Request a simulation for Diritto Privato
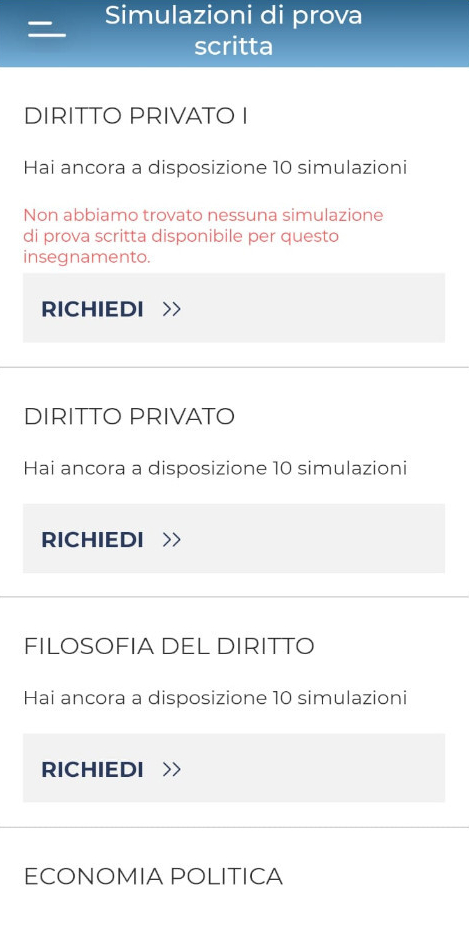 click(x=234, y=539)
